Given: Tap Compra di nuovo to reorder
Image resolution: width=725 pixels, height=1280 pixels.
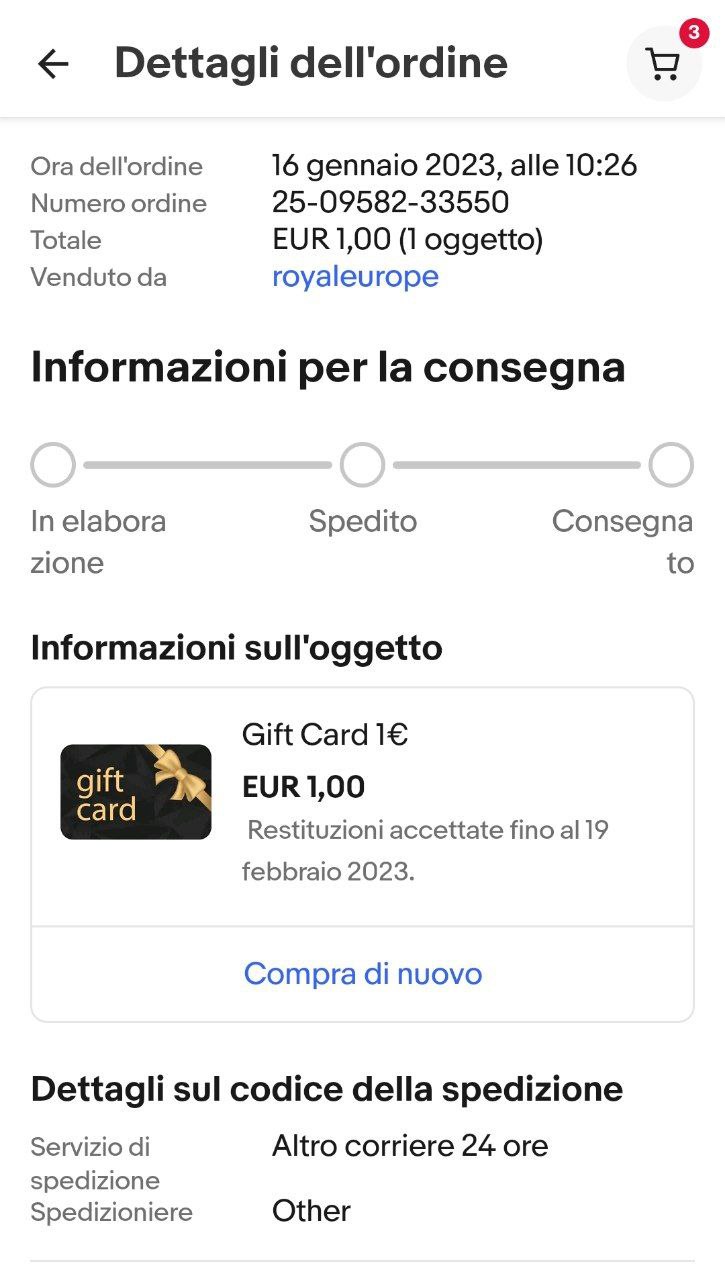Looking at the screenshot, I should 363,974.
